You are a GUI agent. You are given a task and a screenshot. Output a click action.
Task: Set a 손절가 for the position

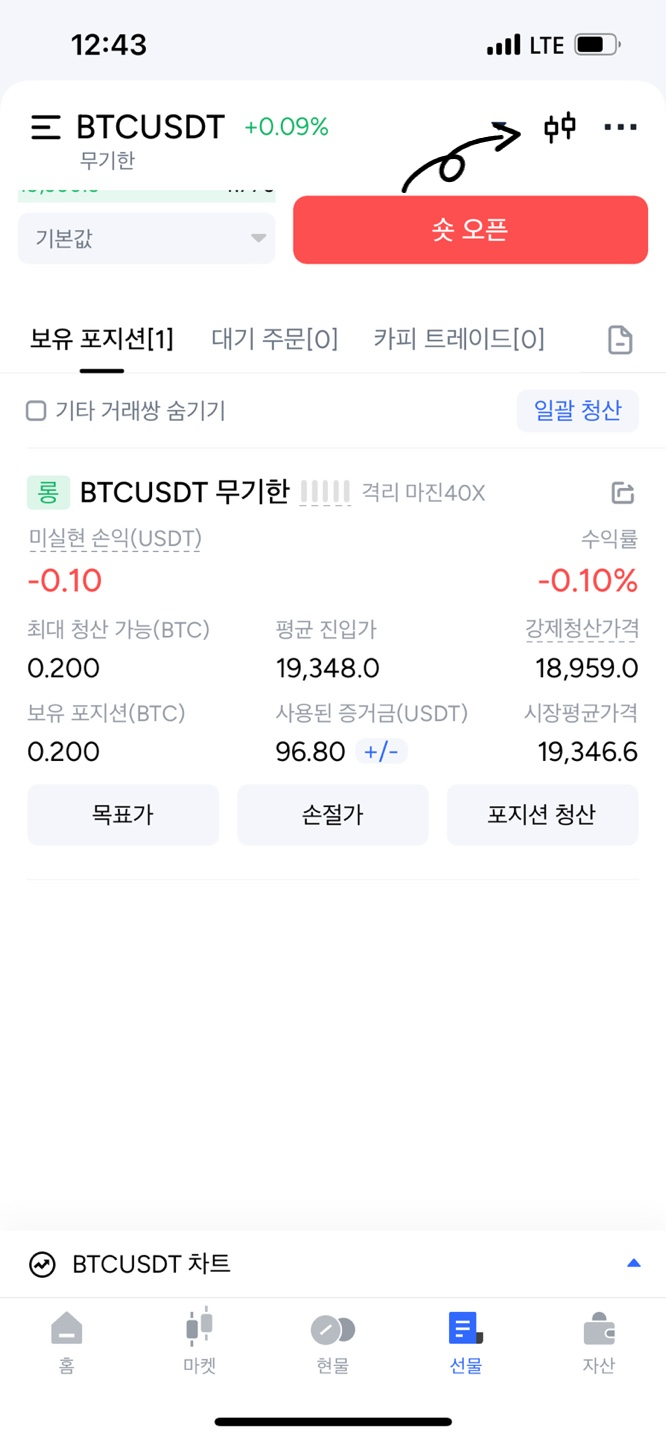tap(333, 814)
